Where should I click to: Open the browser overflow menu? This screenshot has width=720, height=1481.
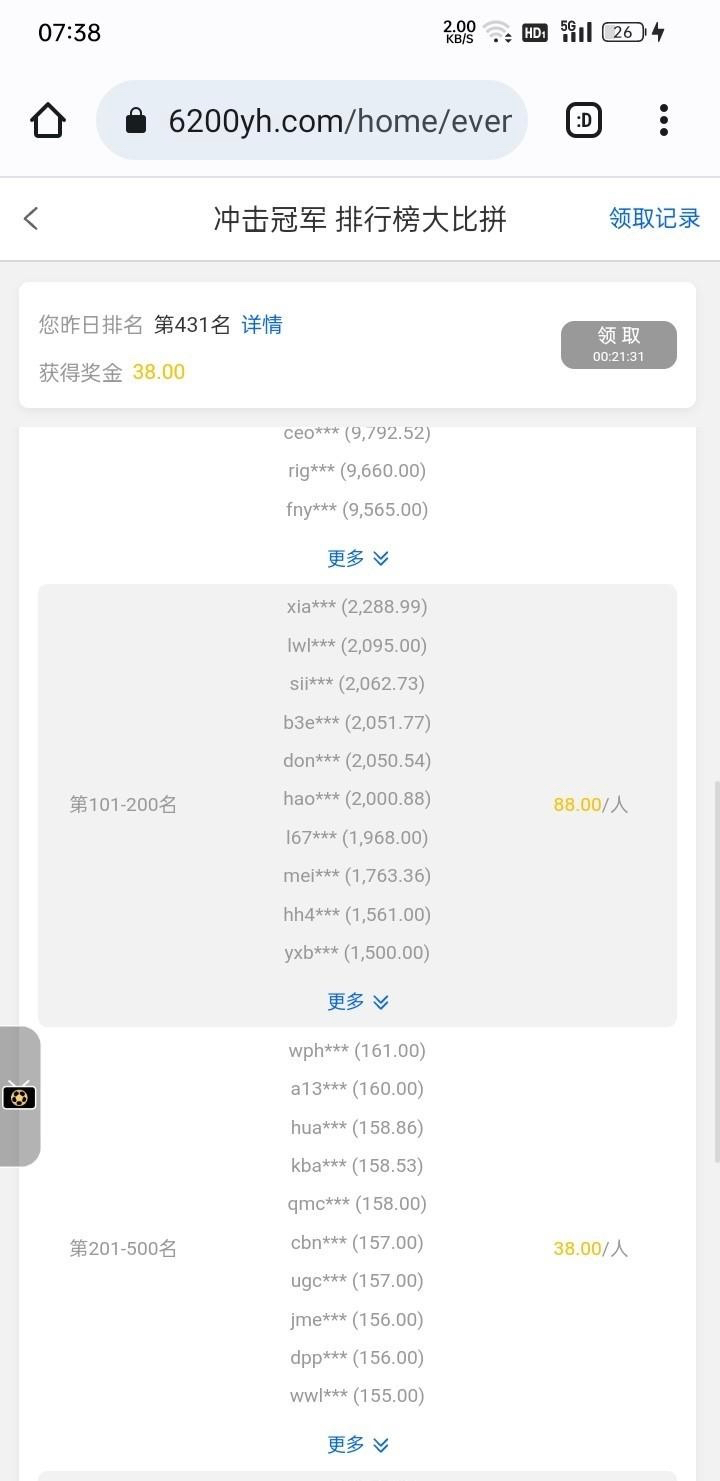point(663,121)
